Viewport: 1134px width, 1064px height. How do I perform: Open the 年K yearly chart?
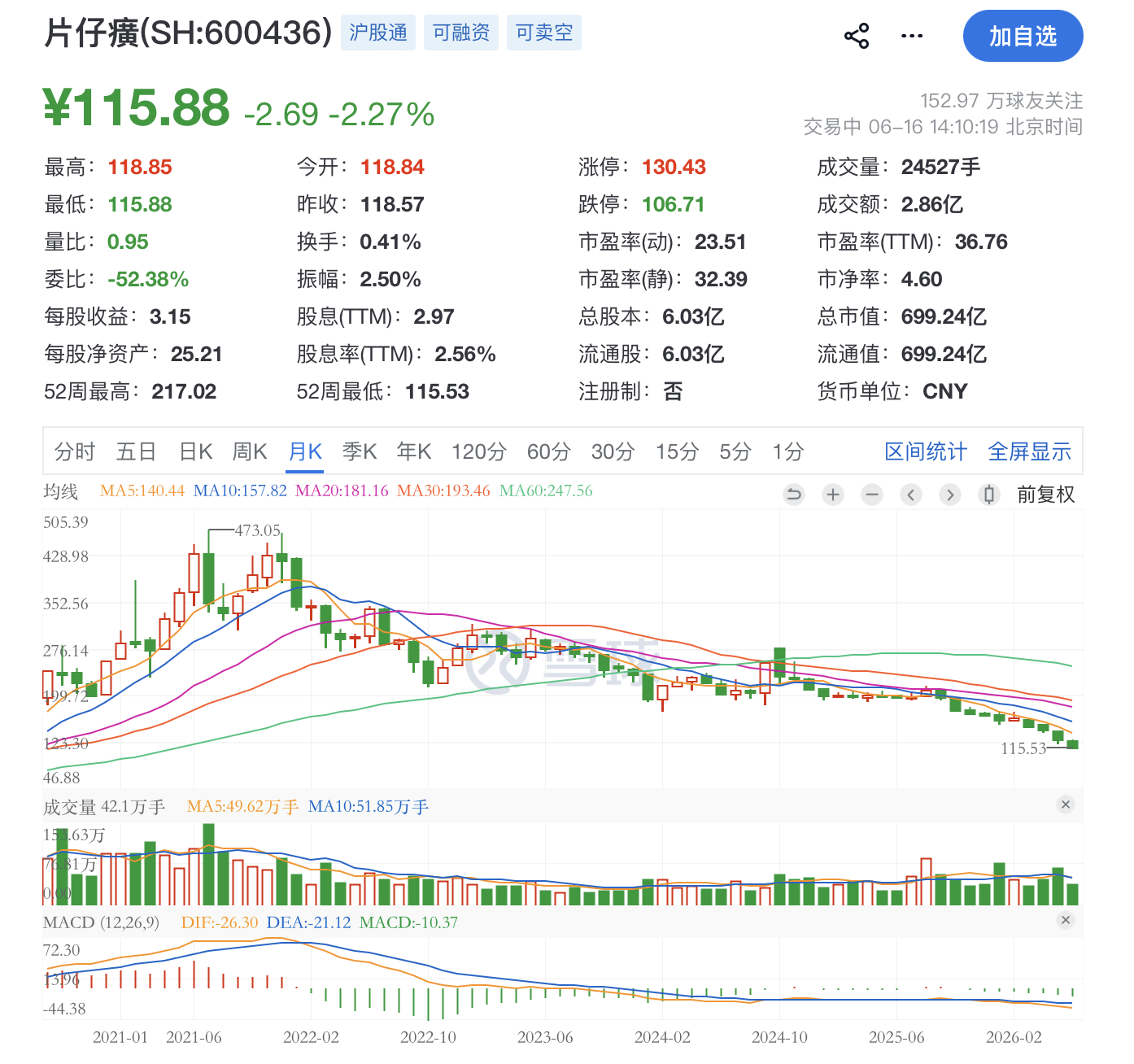[414, 451]
